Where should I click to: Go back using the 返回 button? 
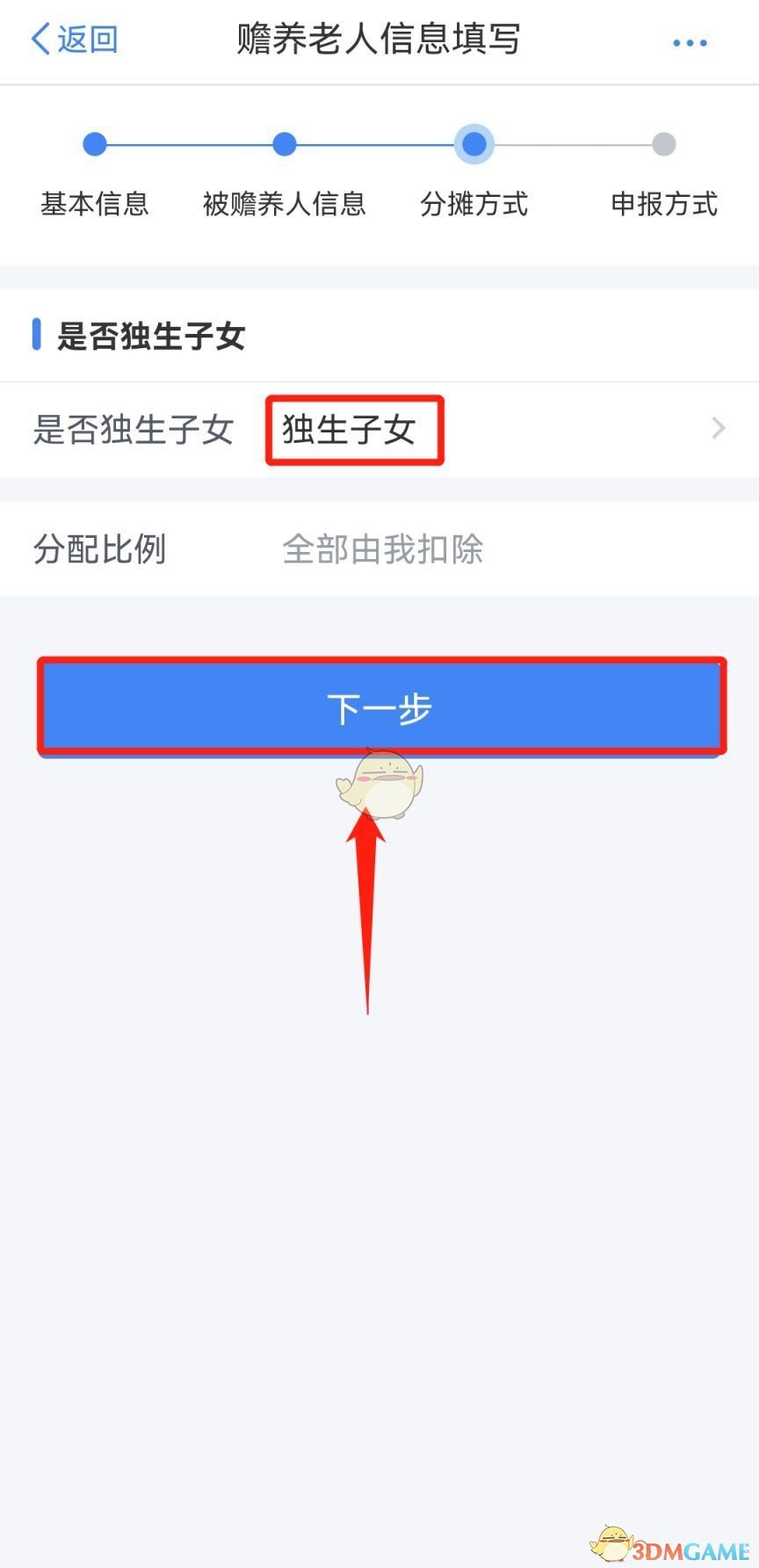pyautogui.click(x=75, y=40)
